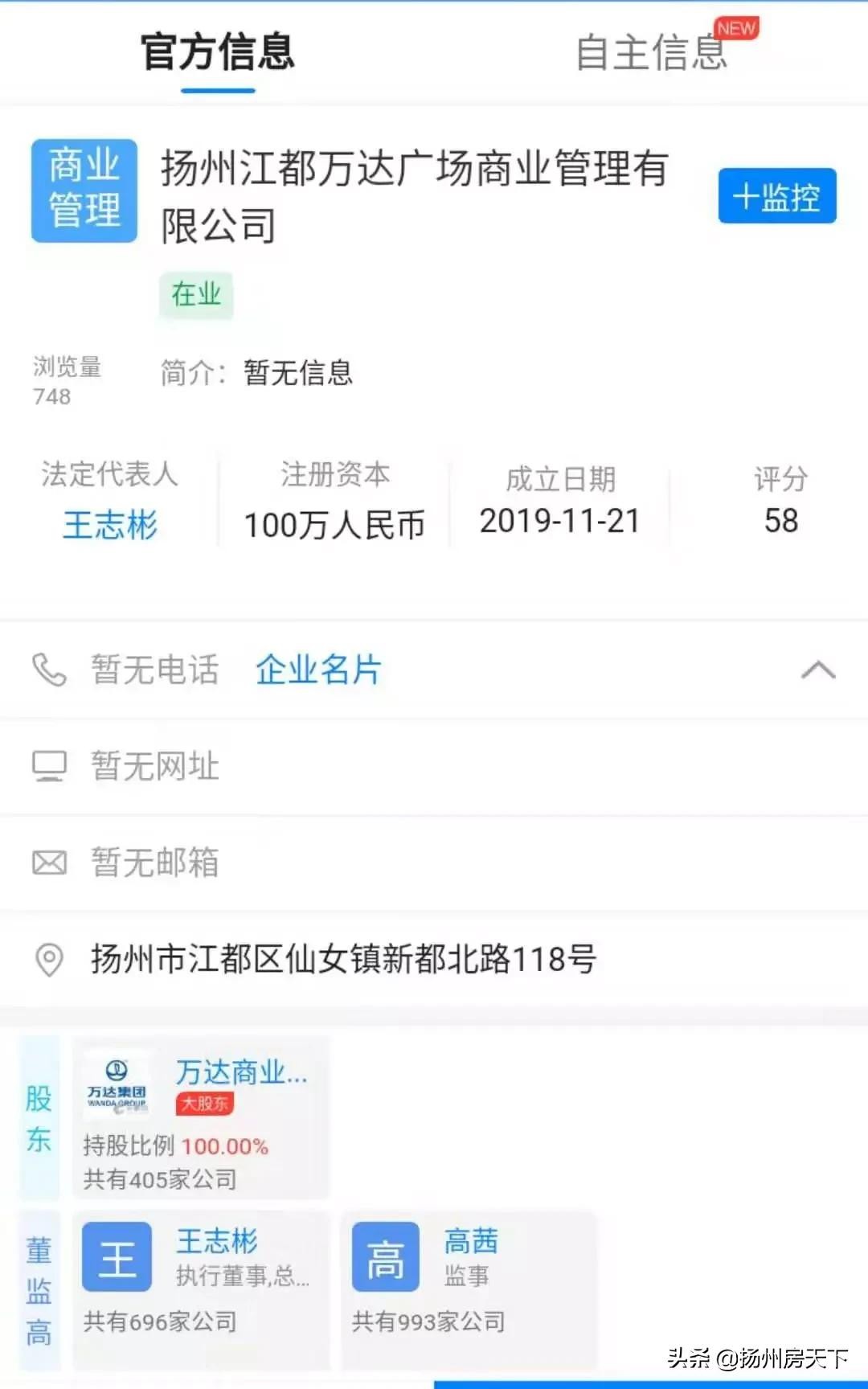
Task: Add company to monitoring with 监控 button
Action: click(776, 196)
